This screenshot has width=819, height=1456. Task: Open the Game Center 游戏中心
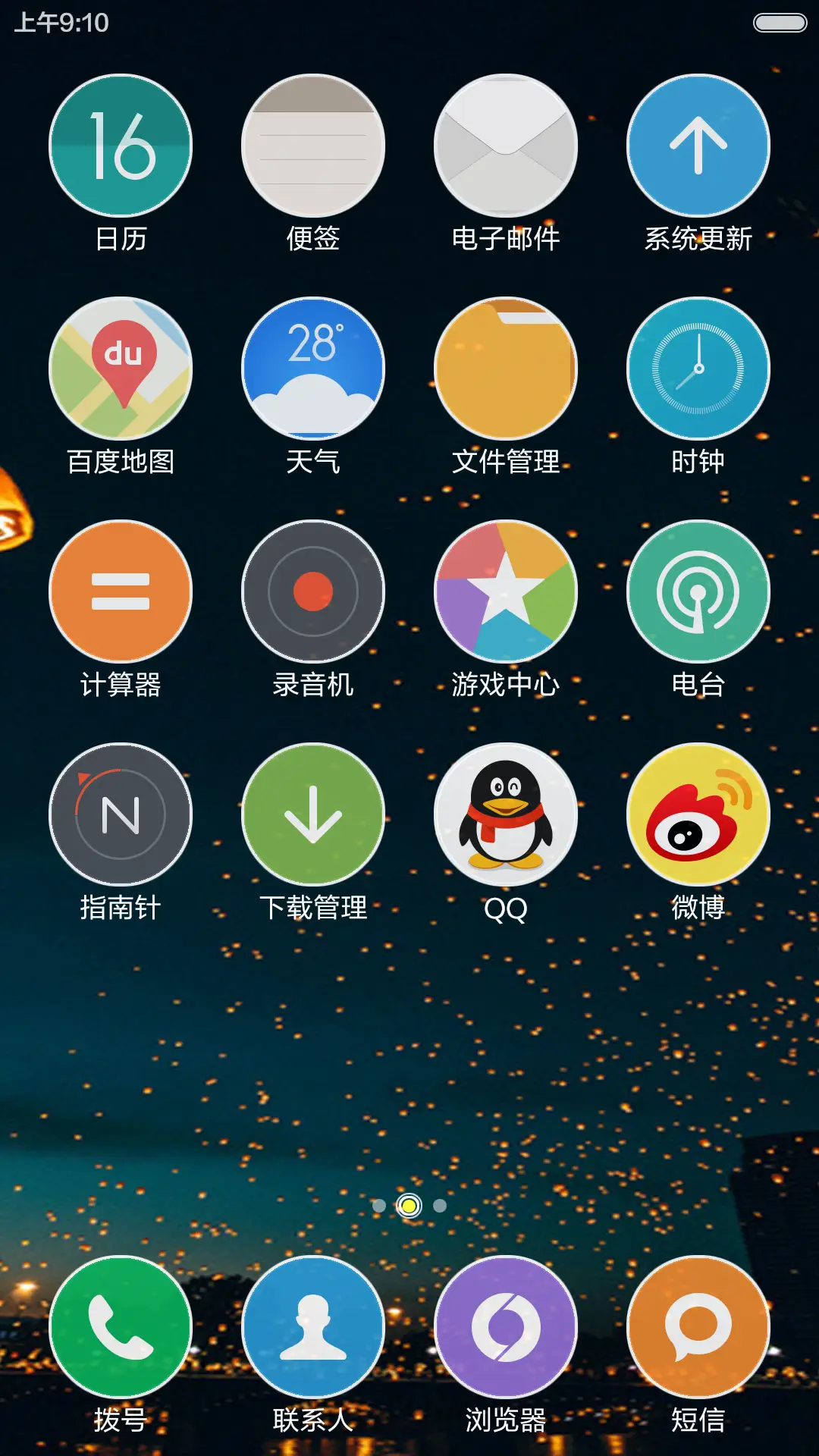click(506, 590)
